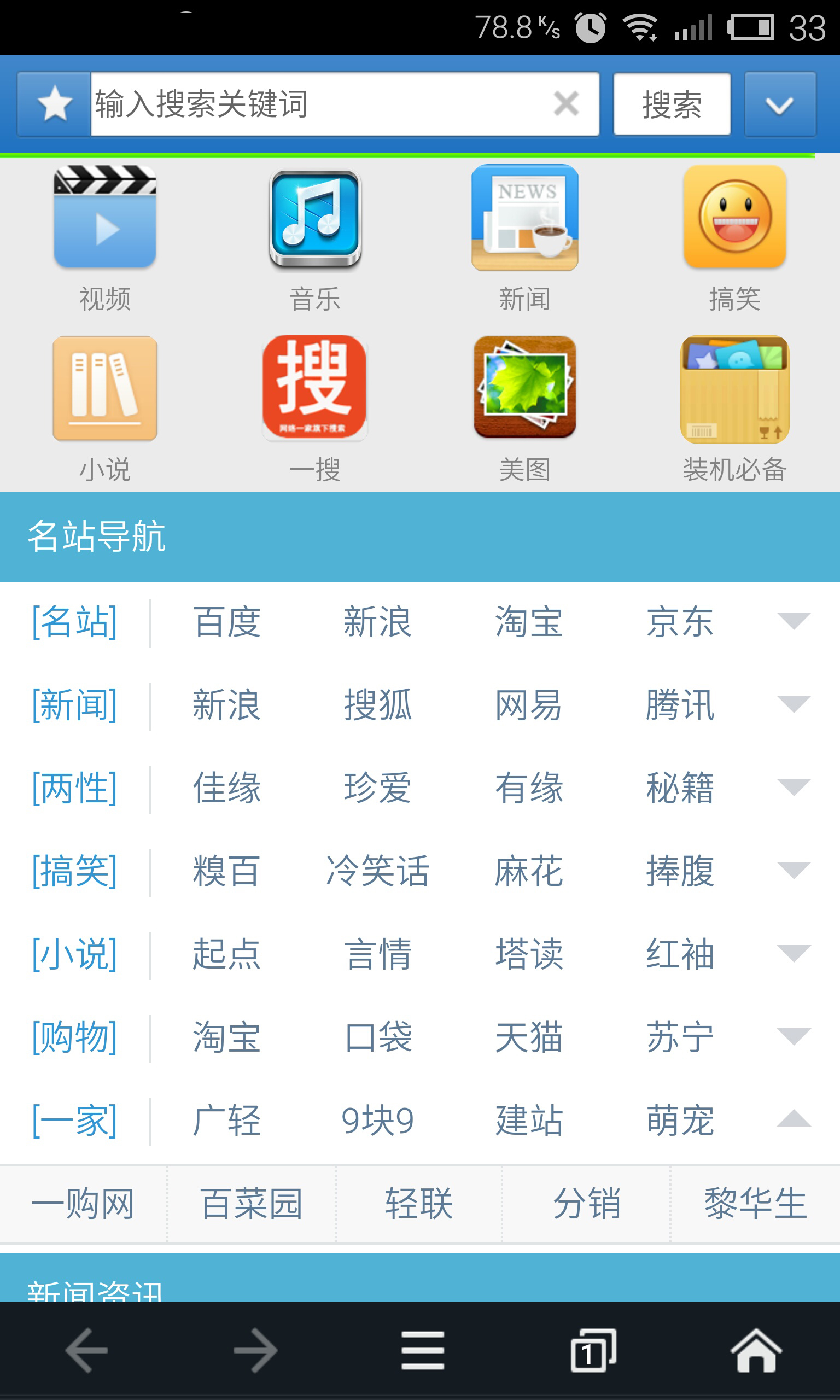Open the 腾讯 news link
Viewport: 840px width, 1400px height.
[x=680, y=704]
